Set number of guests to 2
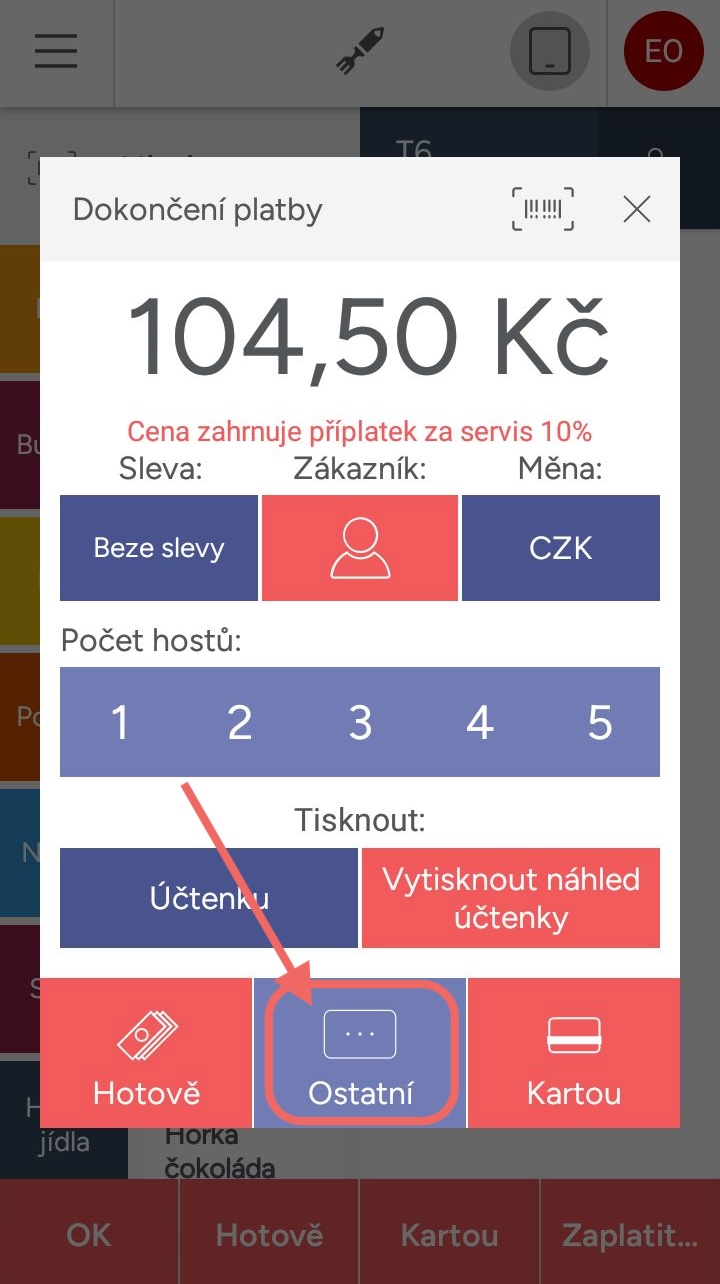720x1284 pixels. (240, 722)
